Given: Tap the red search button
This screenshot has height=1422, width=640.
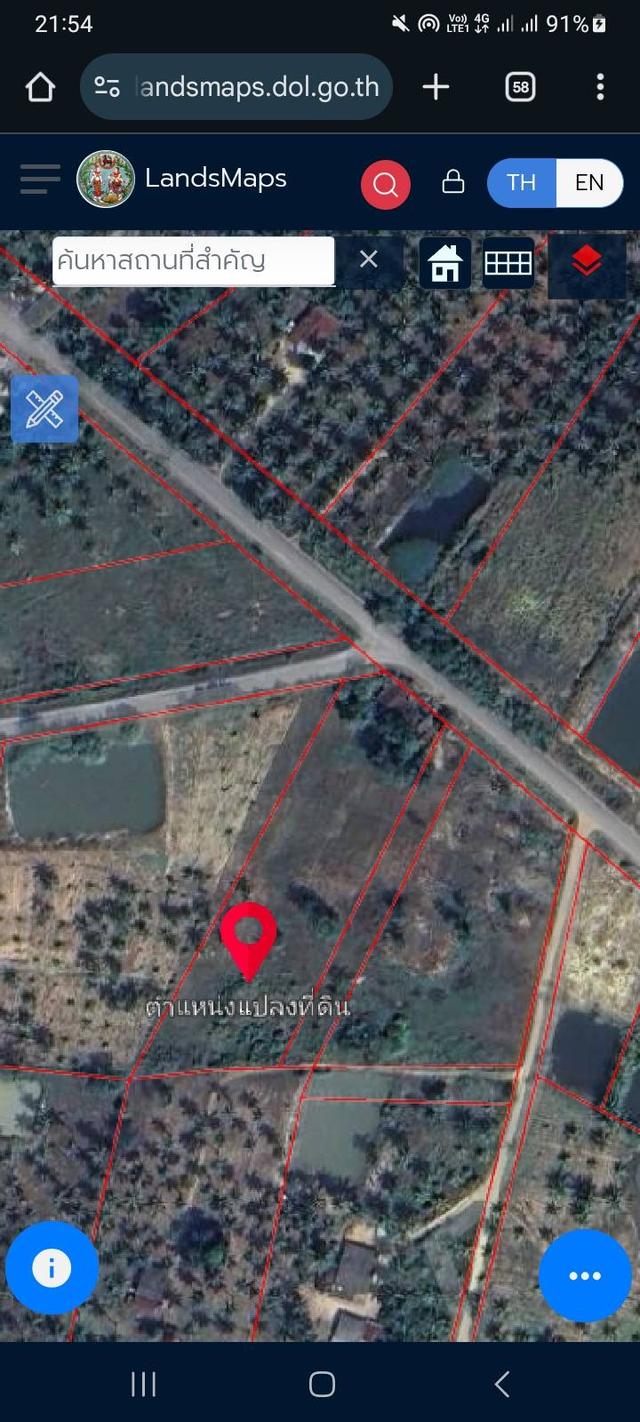Looking at the screenshot, I should [386, 184].
